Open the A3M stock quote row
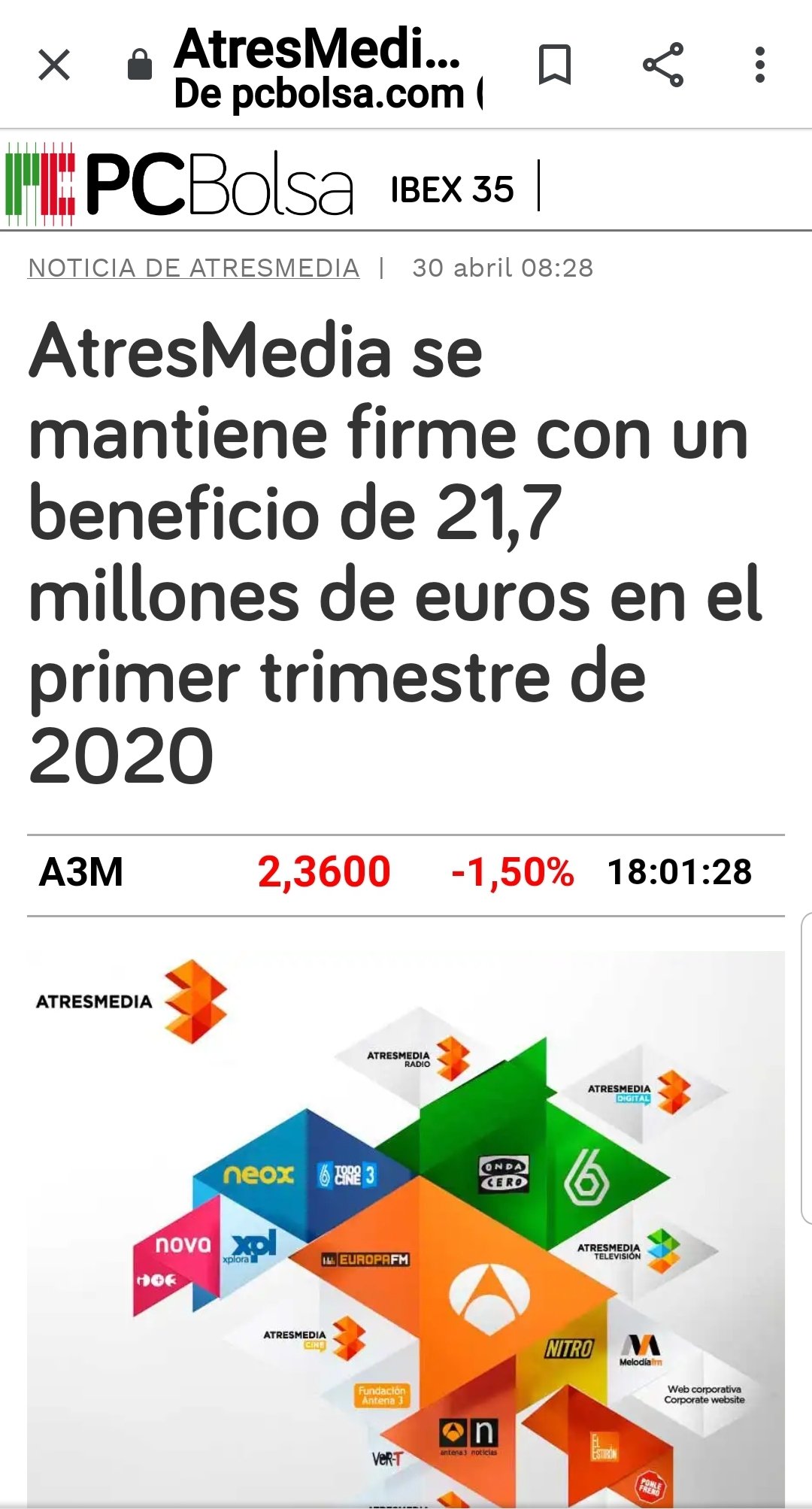812x1509 pixels. pyautogui.click(x=406, y=873)
